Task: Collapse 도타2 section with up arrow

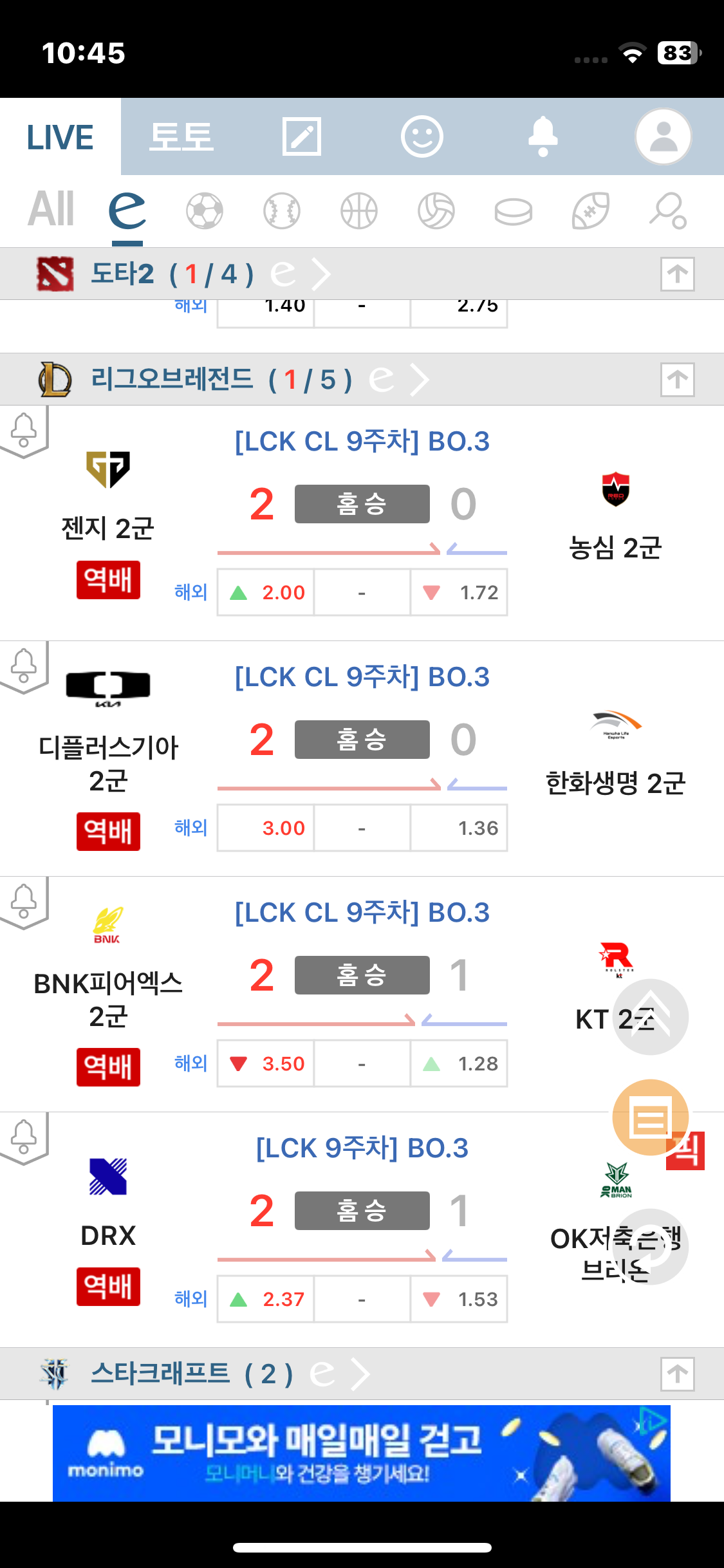Action: click(677, 274)
